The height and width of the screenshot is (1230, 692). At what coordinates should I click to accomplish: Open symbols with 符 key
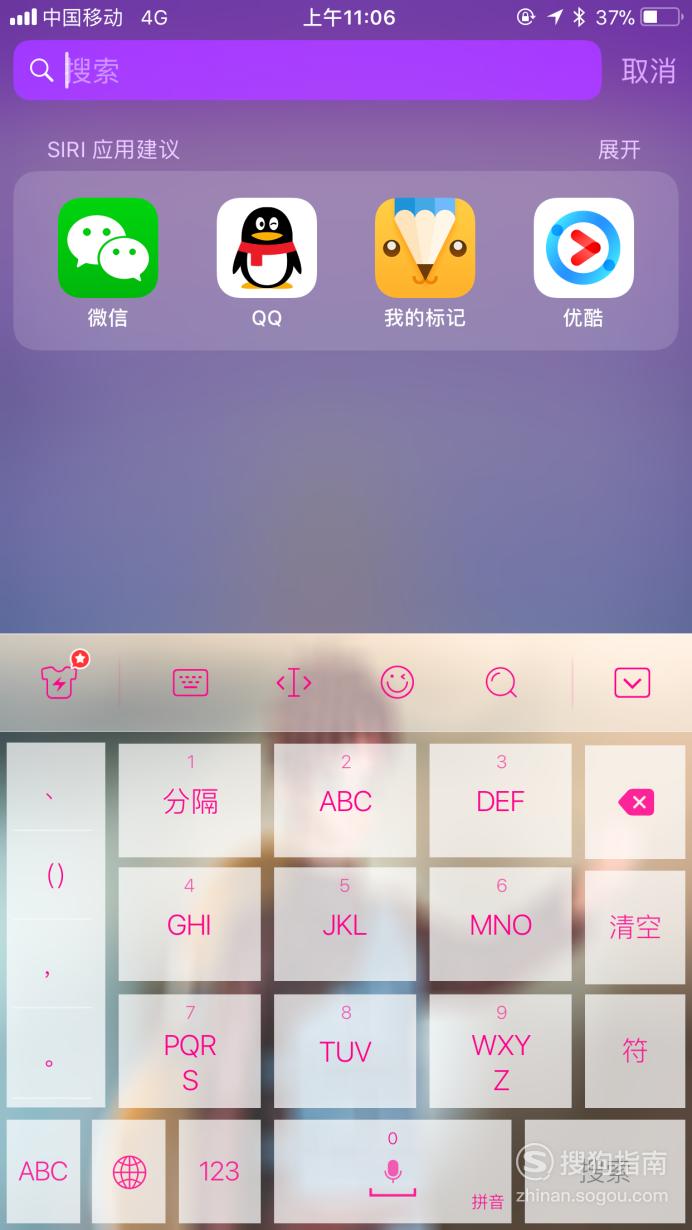point(635,1050)
